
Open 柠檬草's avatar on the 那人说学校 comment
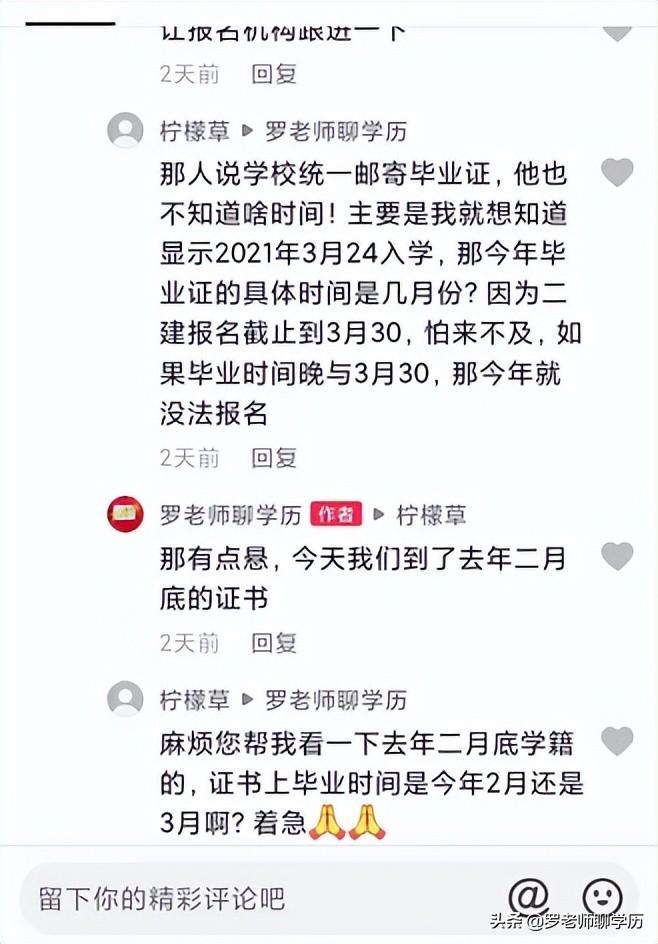pos(125,130)
